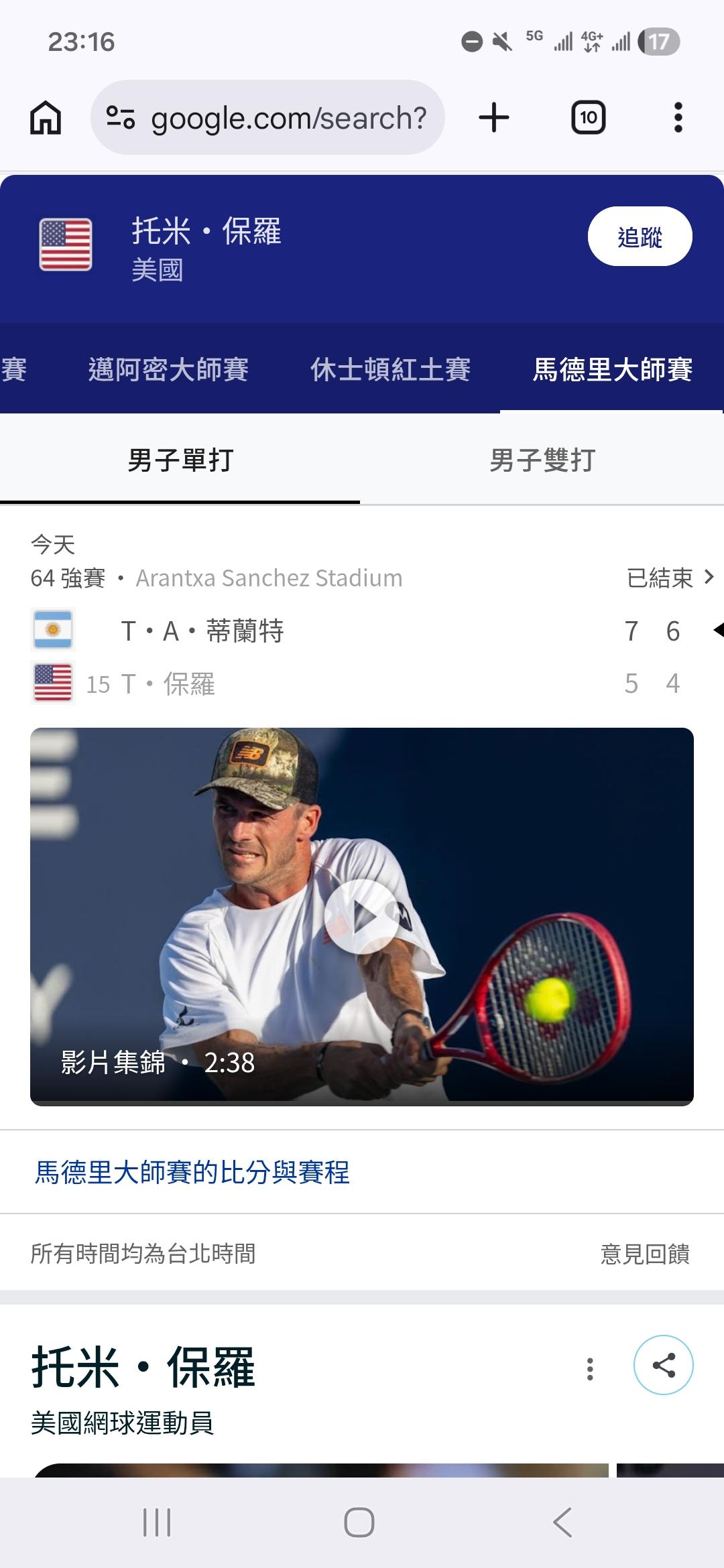724x1568 pixels.
Task: Open the finished match details via 已結束
Action: (x=670, y=578)
